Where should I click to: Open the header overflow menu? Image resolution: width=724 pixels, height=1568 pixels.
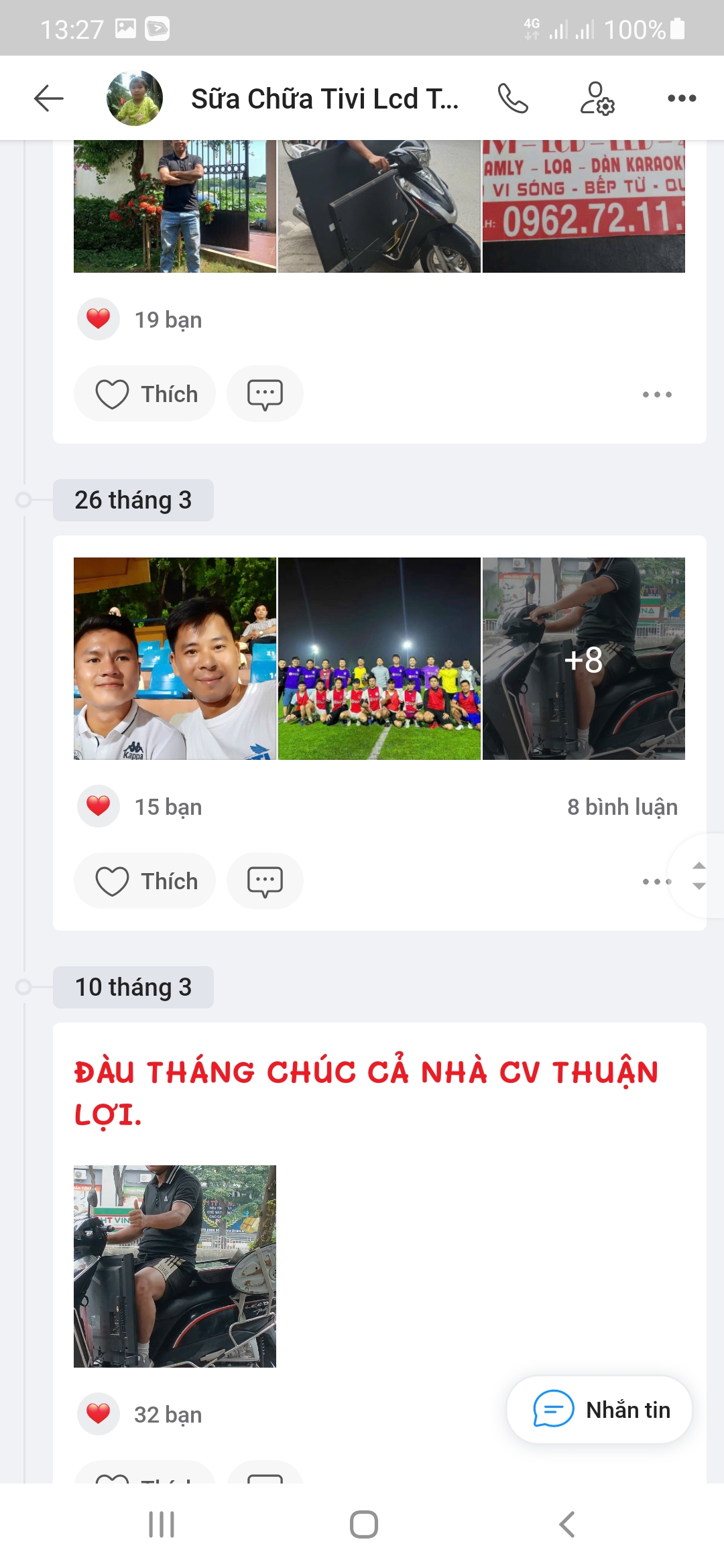tap(682, 99)
